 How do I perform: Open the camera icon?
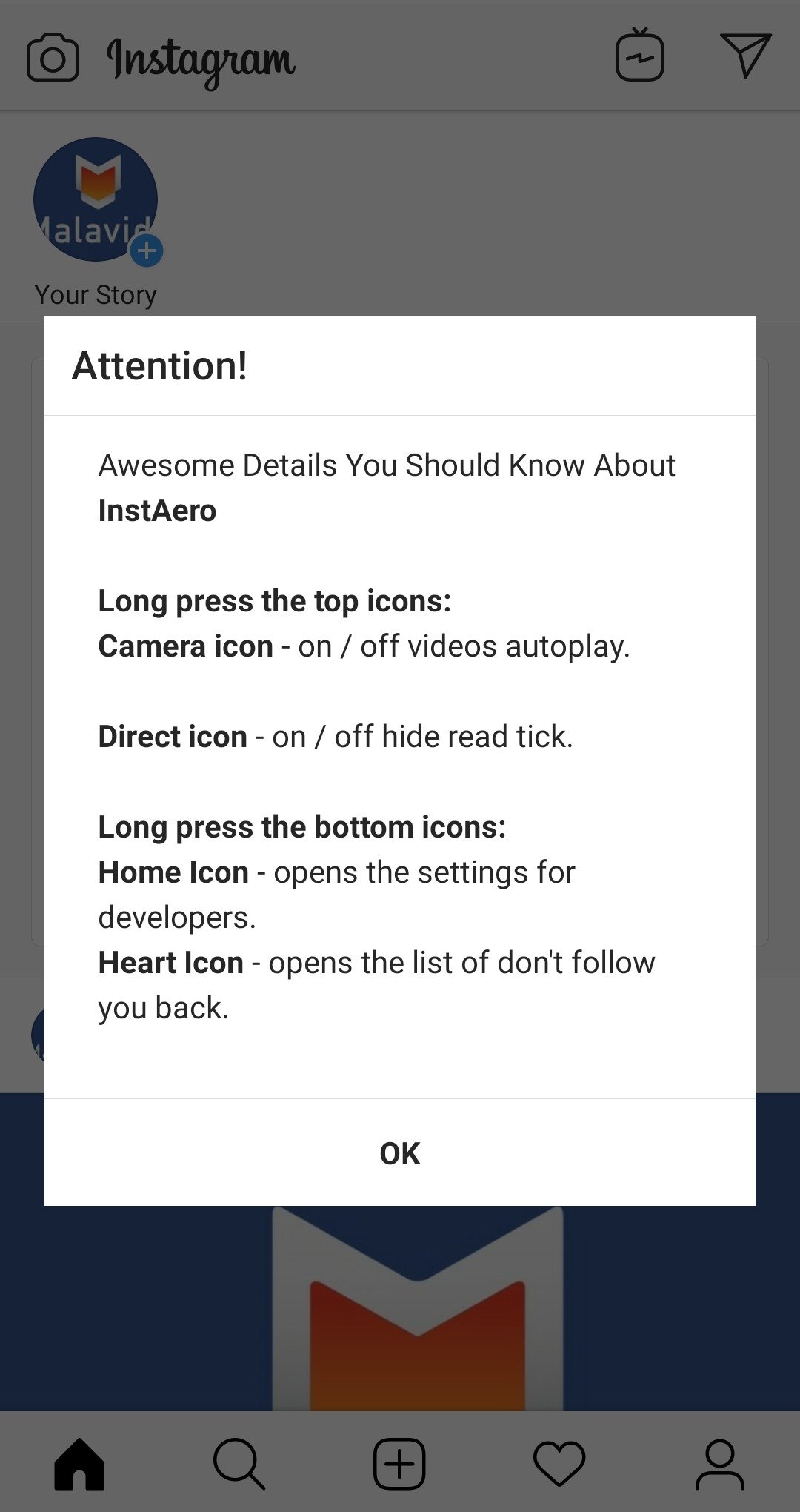tap(53, 58)
